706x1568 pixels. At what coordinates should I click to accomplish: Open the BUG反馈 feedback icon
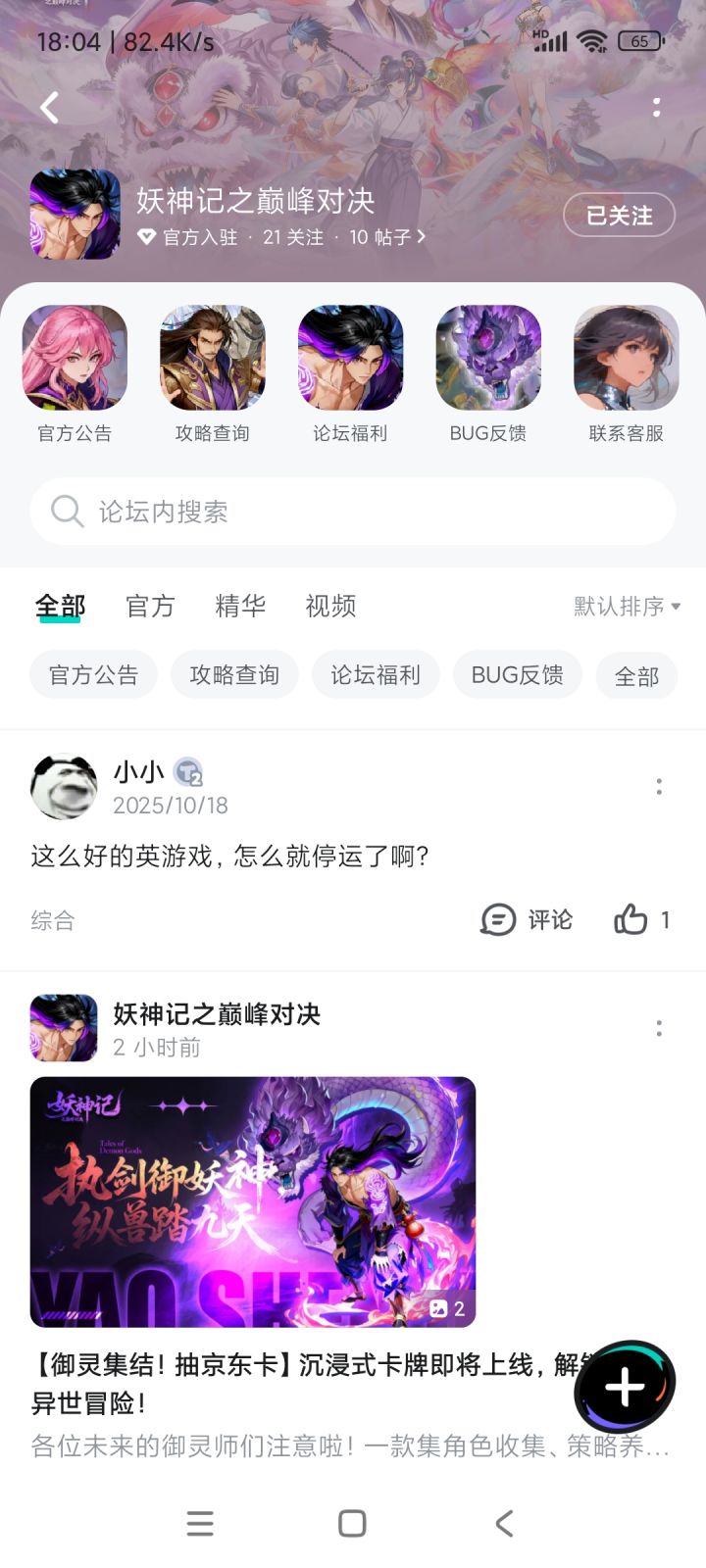click(488, 358)
